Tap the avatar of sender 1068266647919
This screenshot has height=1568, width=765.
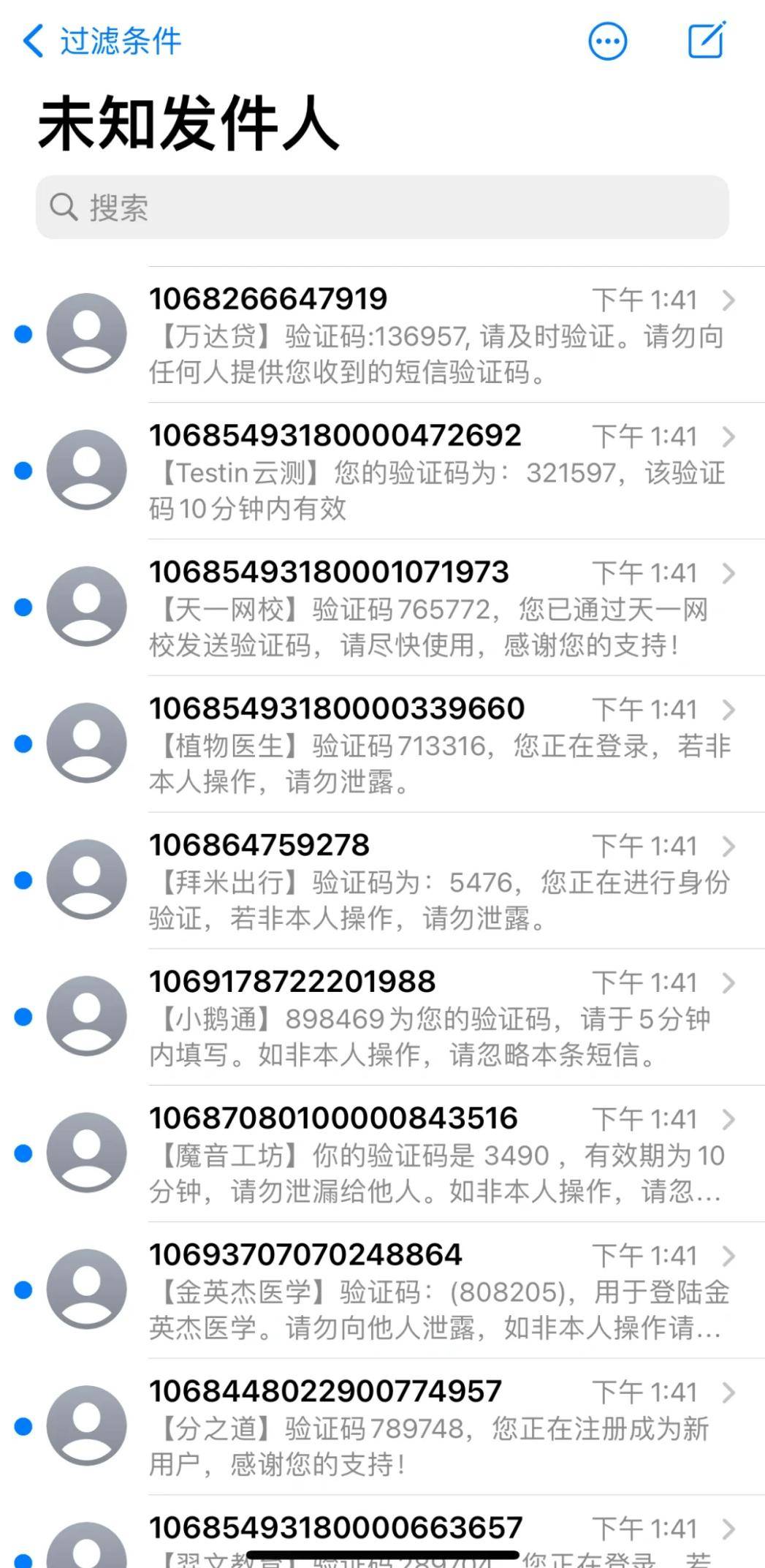(85, 335)
